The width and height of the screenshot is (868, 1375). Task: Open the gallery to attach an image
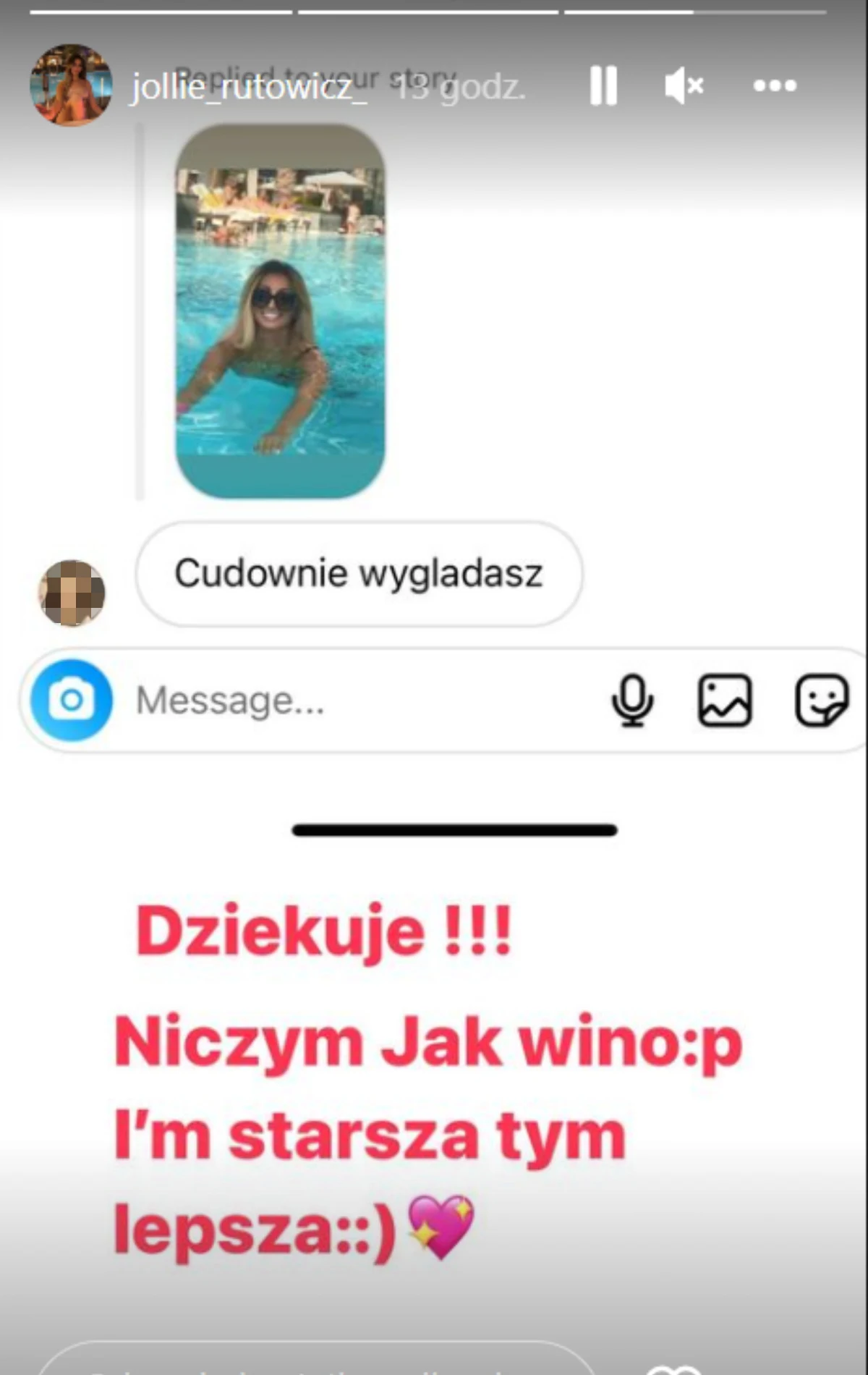pos(725,701)
